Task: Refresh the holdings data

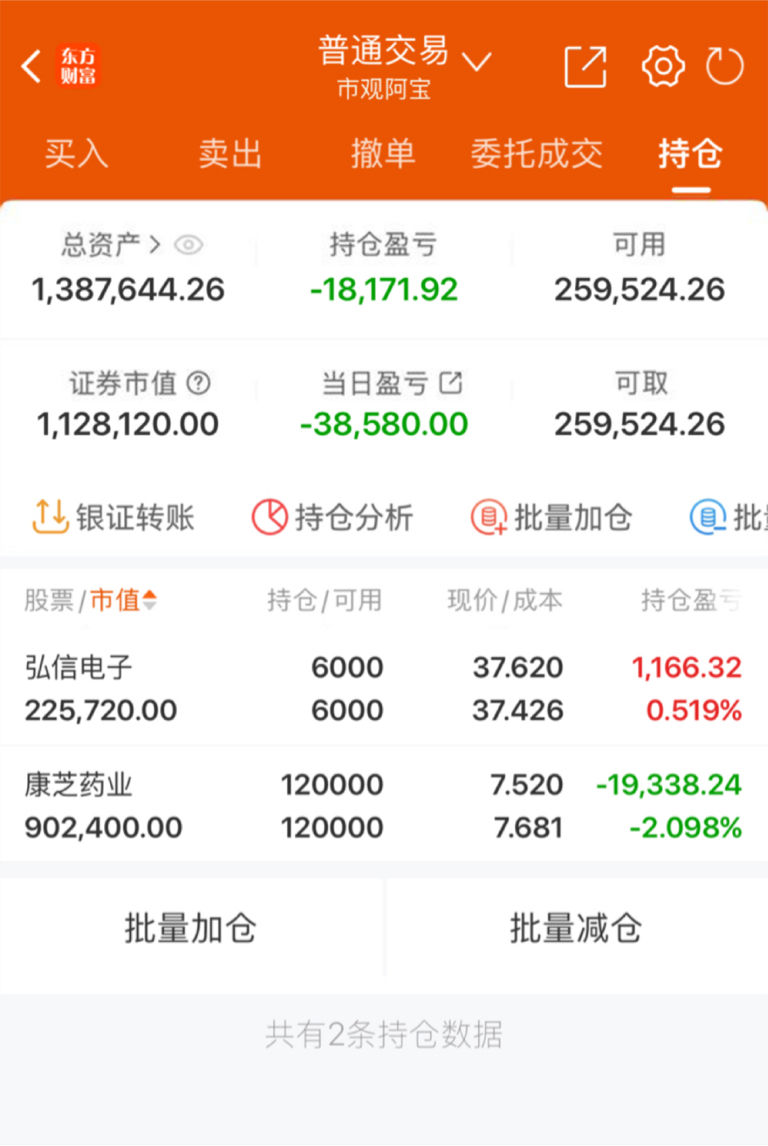Action: pos(725,67)
